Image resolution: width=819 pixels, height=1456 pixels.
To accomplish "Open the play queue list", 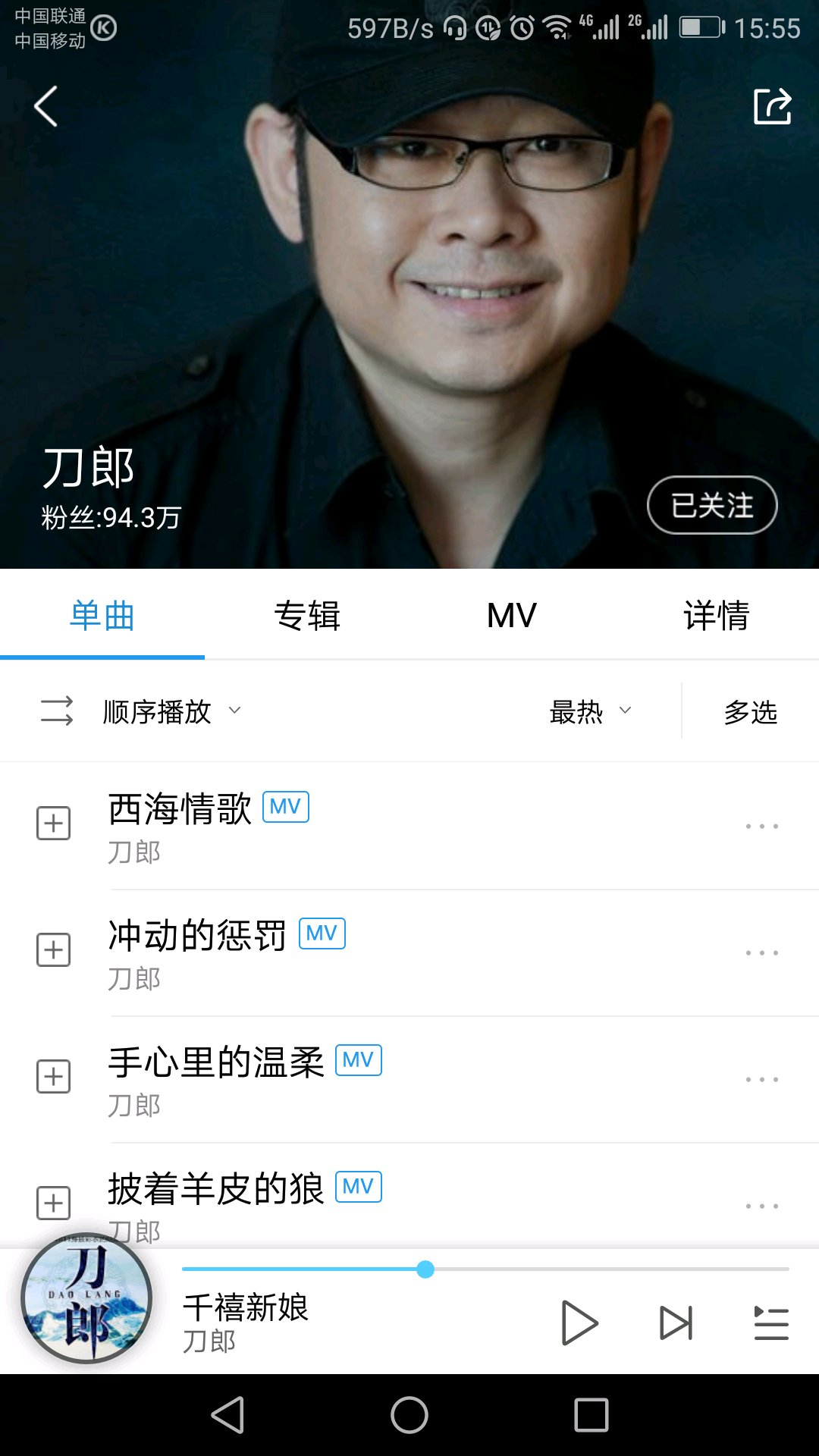I will 771,1323.
